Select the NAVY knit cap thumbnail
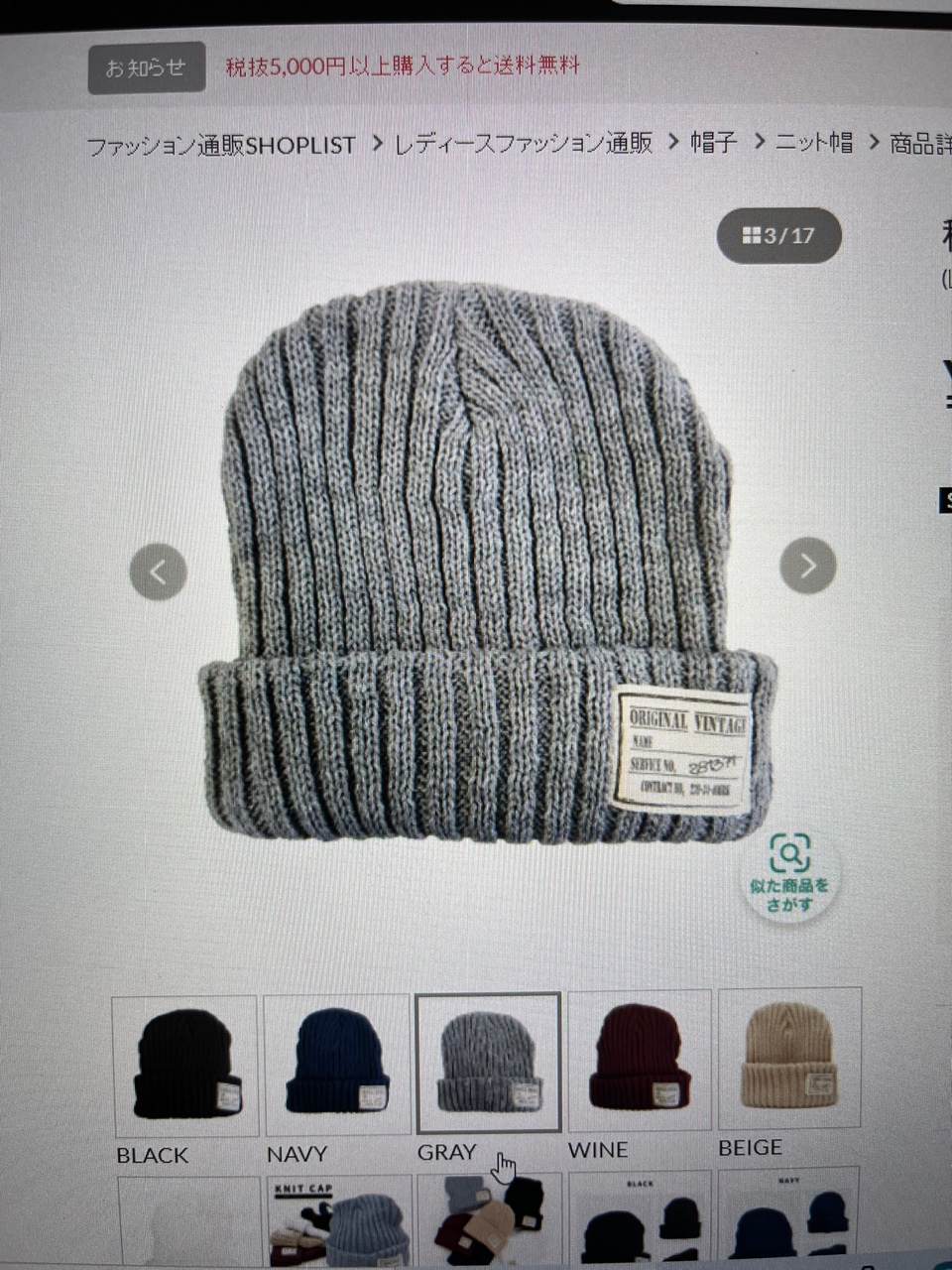The image size is (952, 1270). [337, 1064]
